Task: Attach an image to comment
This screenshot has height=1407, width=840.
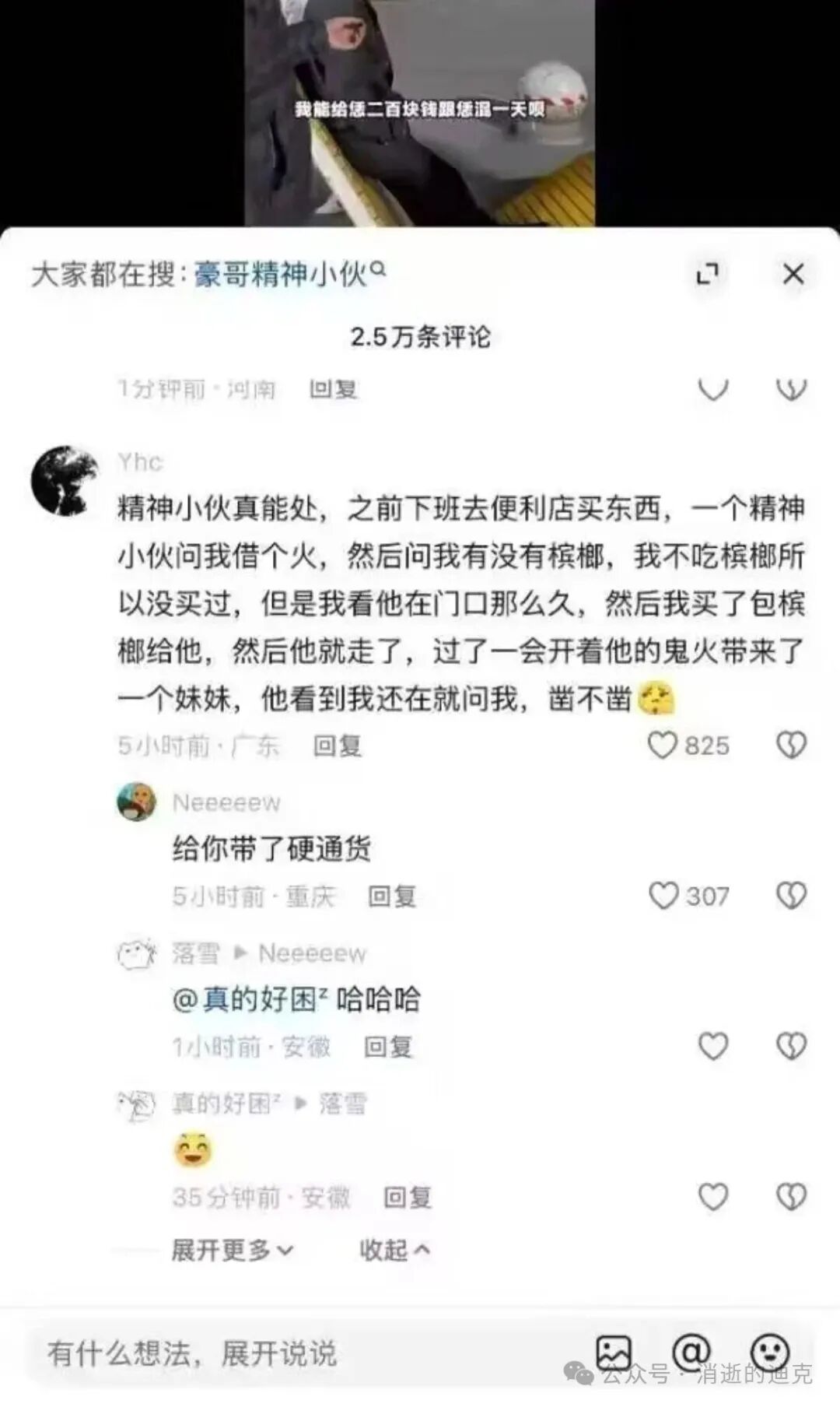Action: pyautogui.click(x=613, y=1353)
